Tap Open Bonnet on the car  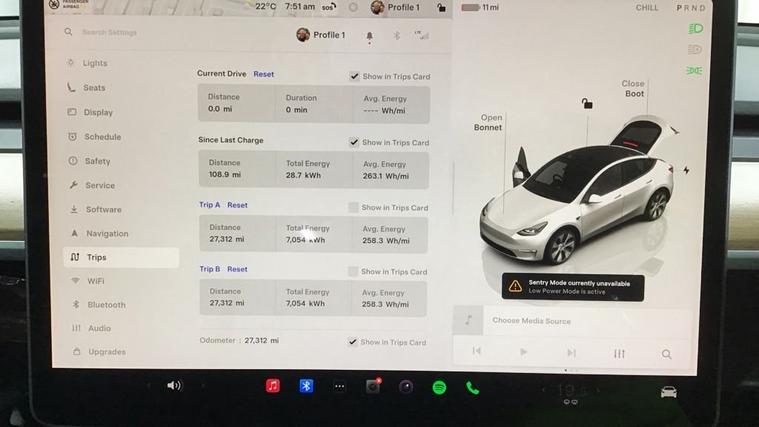pyautogui.click(x=488, y=123)
